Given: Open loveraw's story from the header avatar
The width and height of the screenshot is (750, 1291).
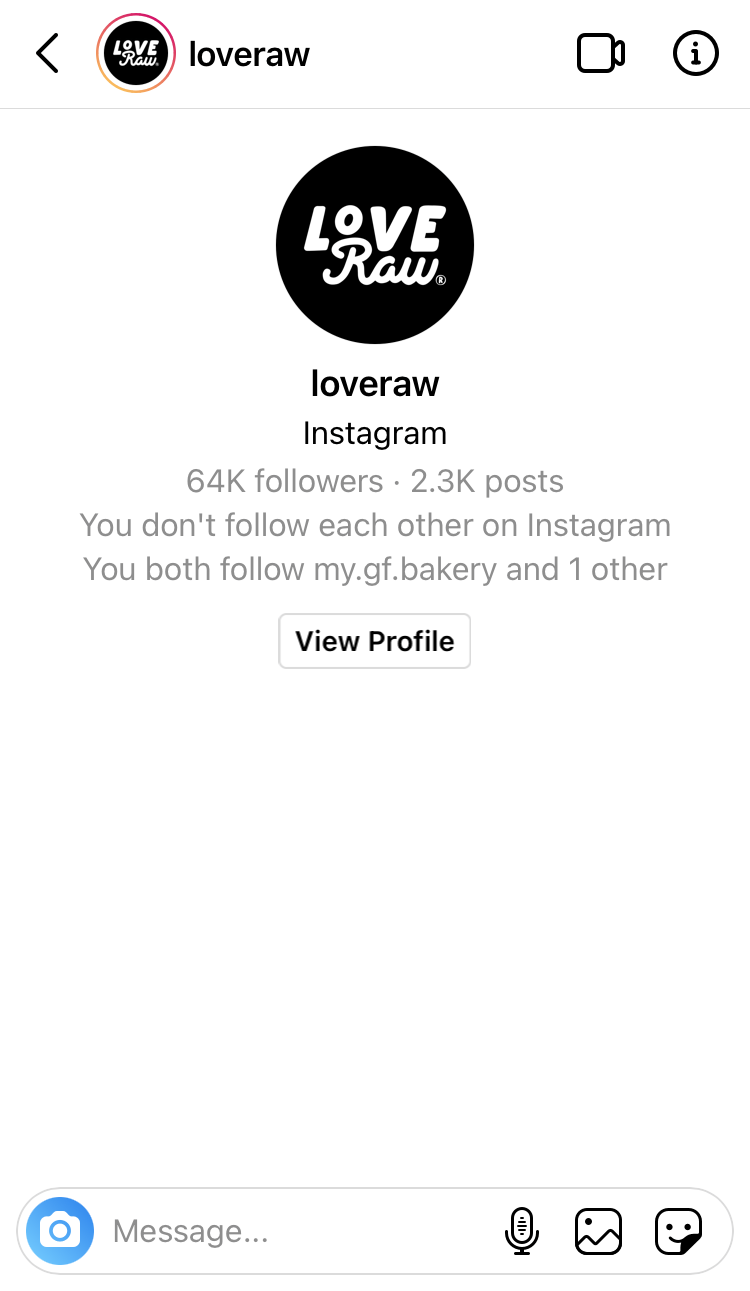Looking at the screenshot, I should pyautogui.click(x=135, y=53).
